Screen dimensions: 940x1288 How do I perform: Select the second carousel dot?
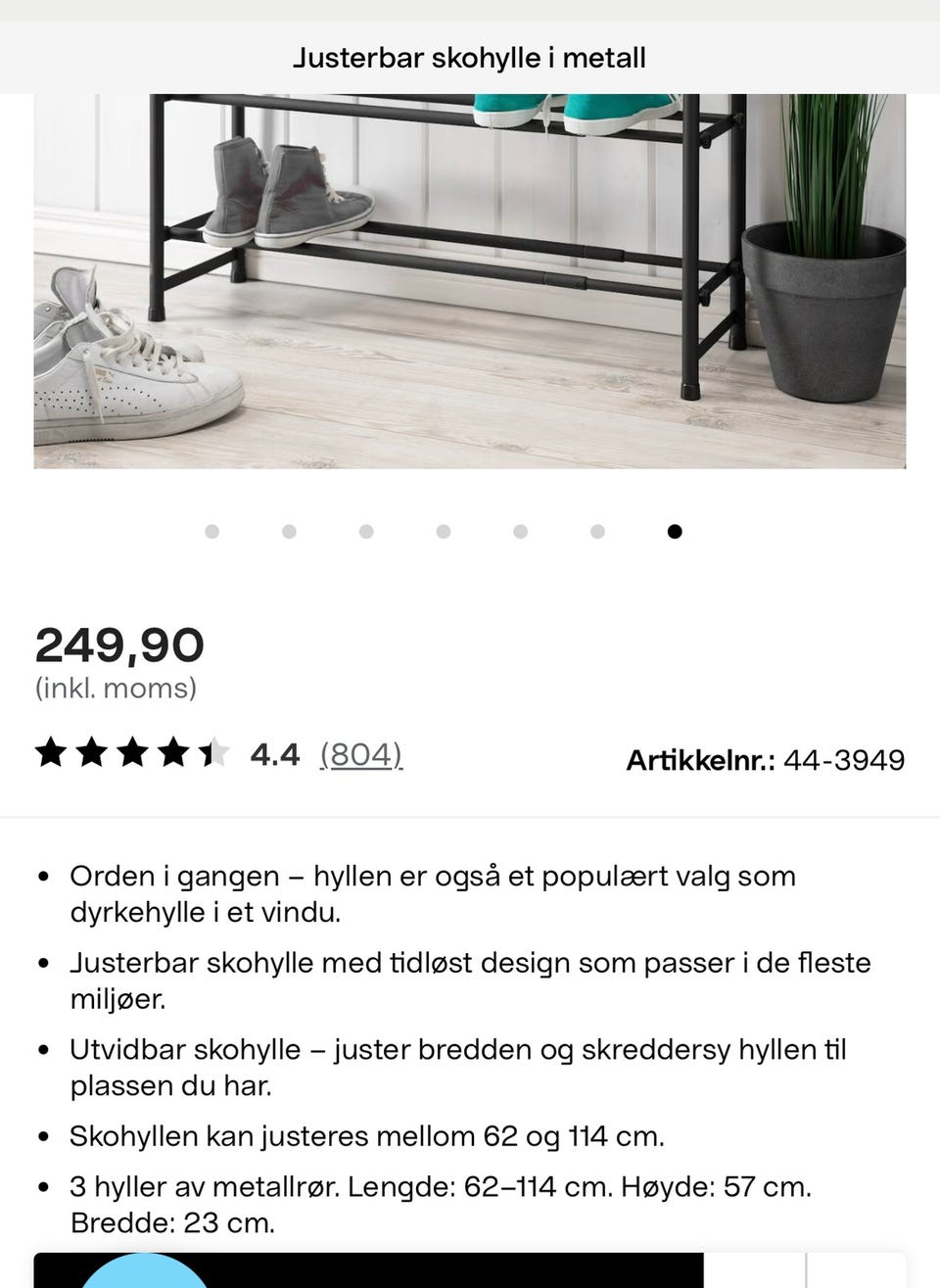tap(289, 532)
